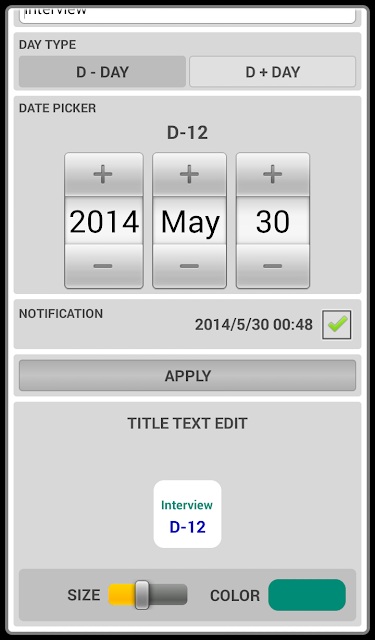Increase the year above 2014

click(104, 175)
